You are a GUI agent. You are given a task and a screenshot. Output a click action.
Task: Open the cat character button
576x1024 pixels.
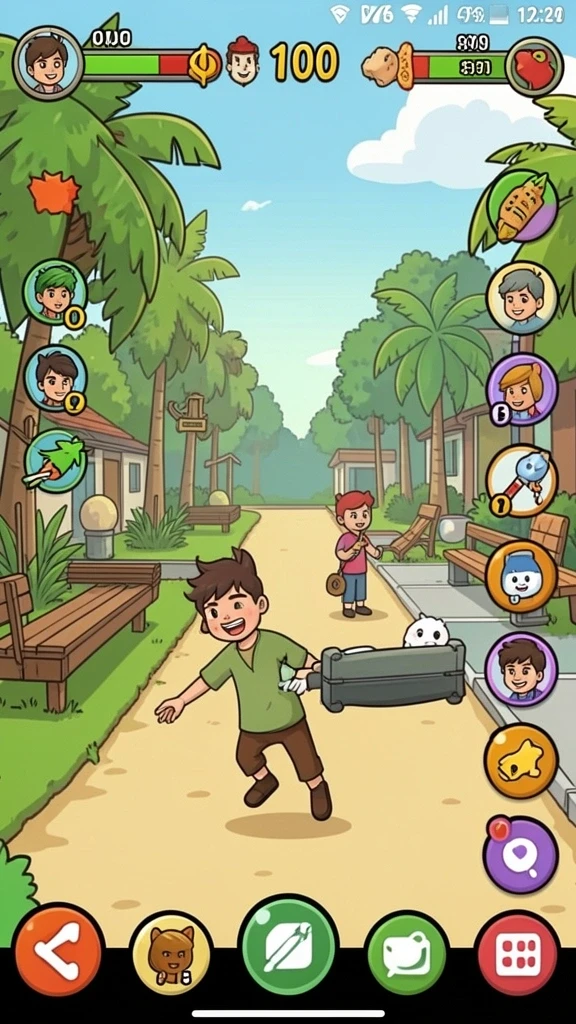171,953
